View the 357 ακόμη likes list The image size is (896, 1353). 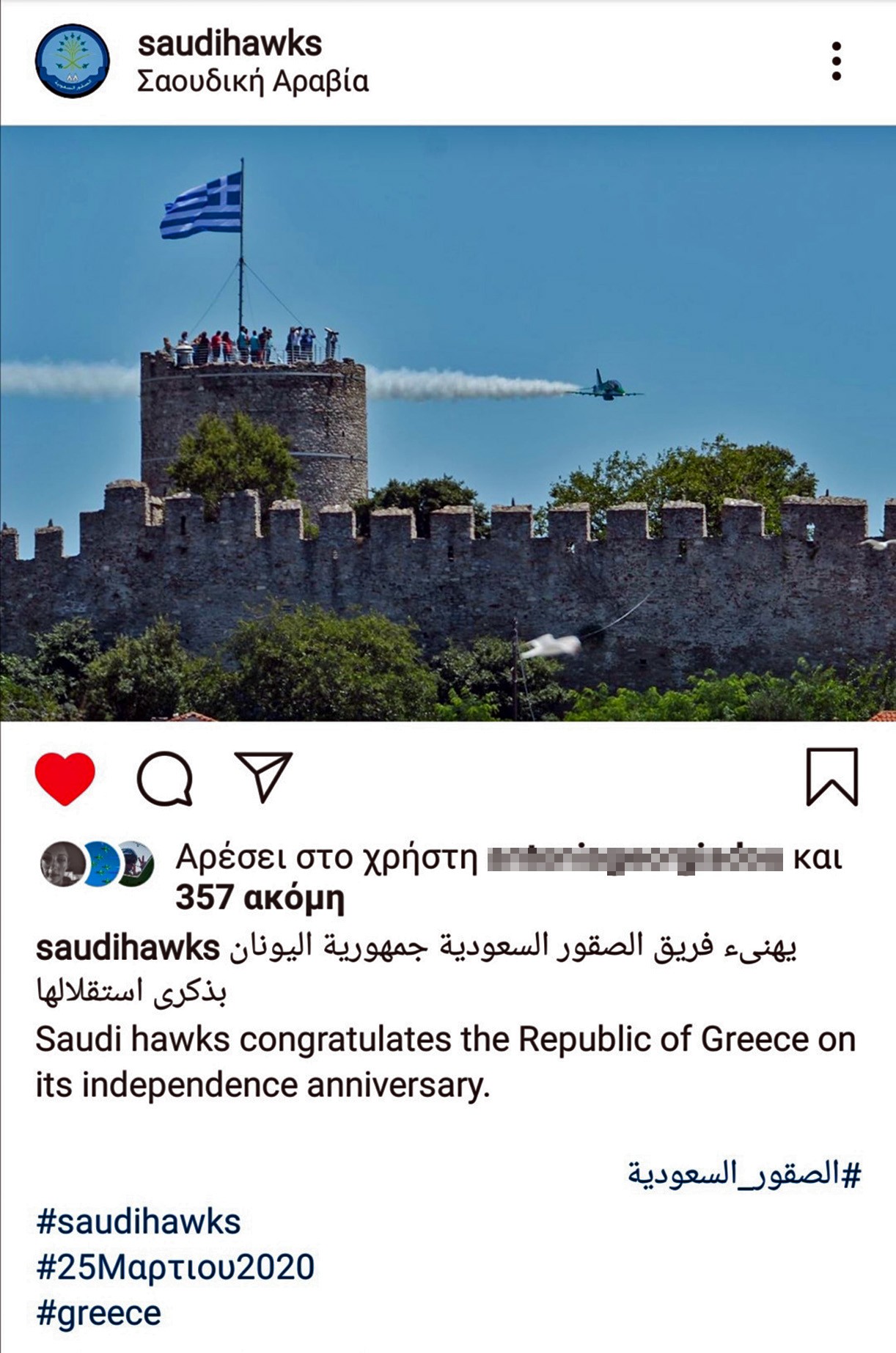(260, 898)
